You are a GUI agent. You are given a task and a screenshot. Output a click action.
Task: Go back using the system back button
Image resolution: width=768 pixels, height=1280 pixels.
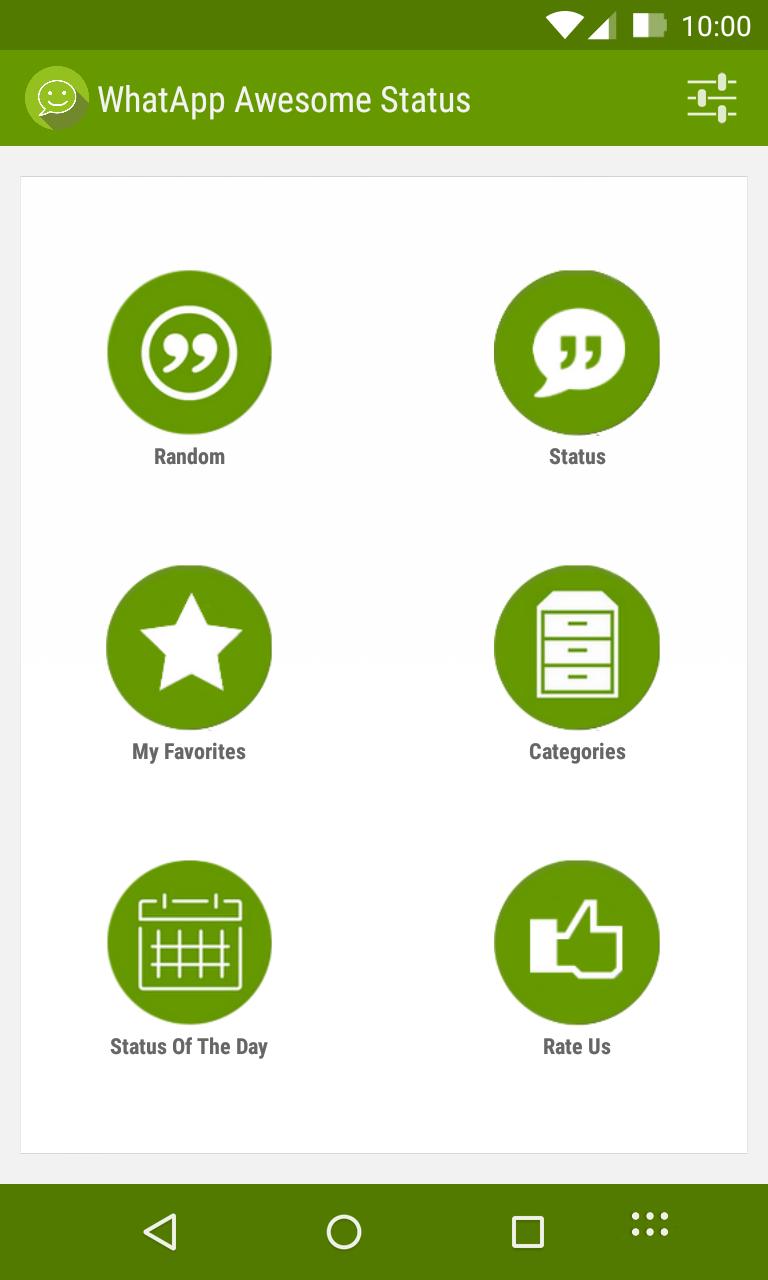point(160,1232)
